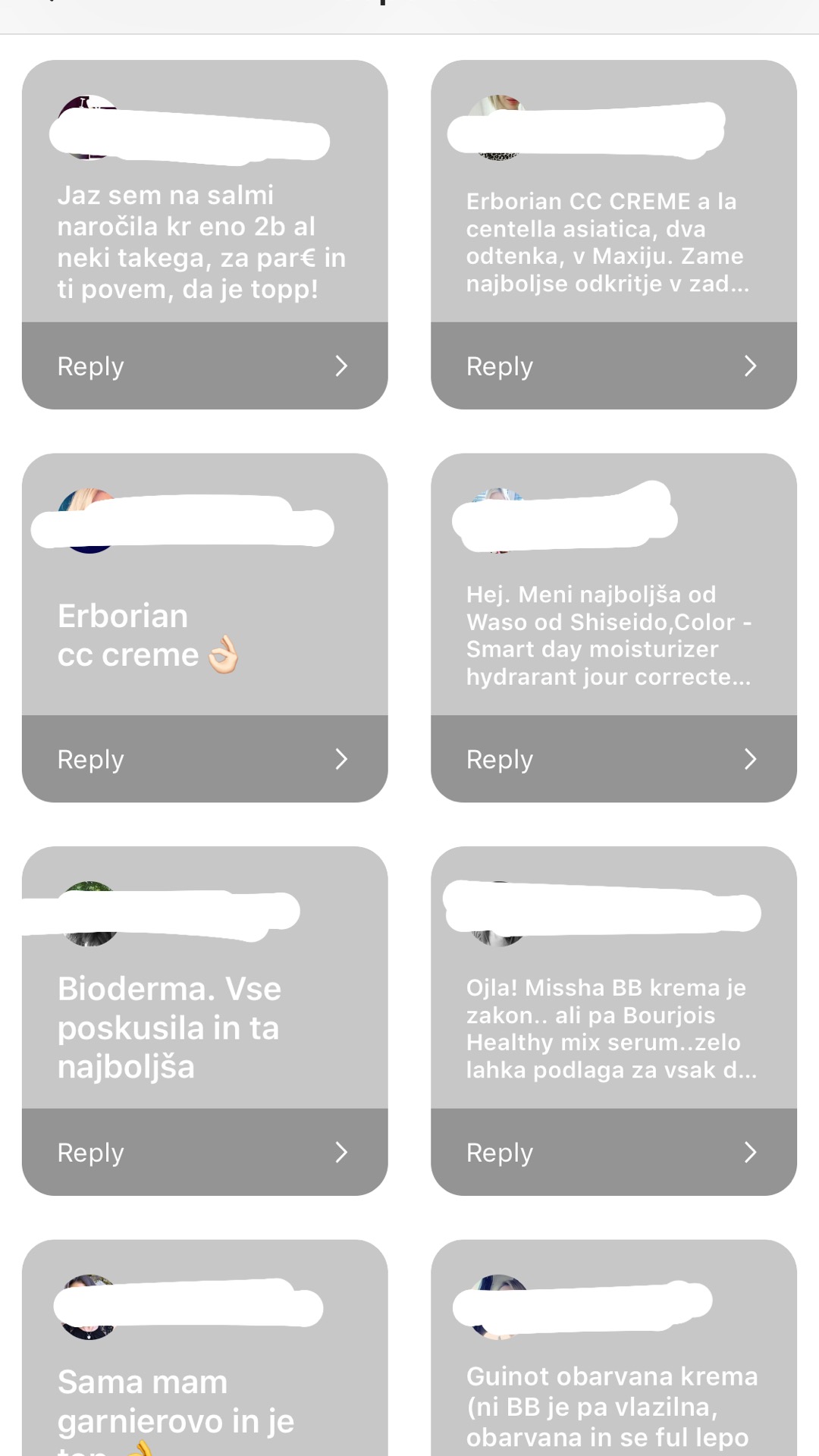819x1456 pixels.
Task: Reply to the 'Jaz sem na salmi' response
Action: click(204, 366)
